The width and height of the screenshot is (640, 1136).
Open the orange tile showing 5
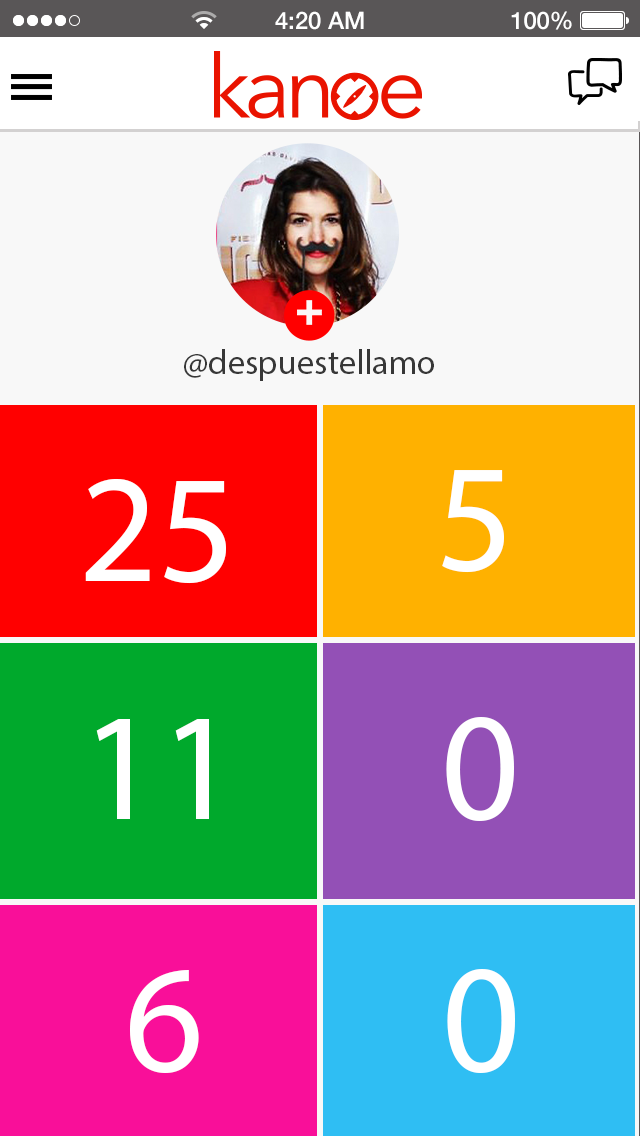point(479,521)
